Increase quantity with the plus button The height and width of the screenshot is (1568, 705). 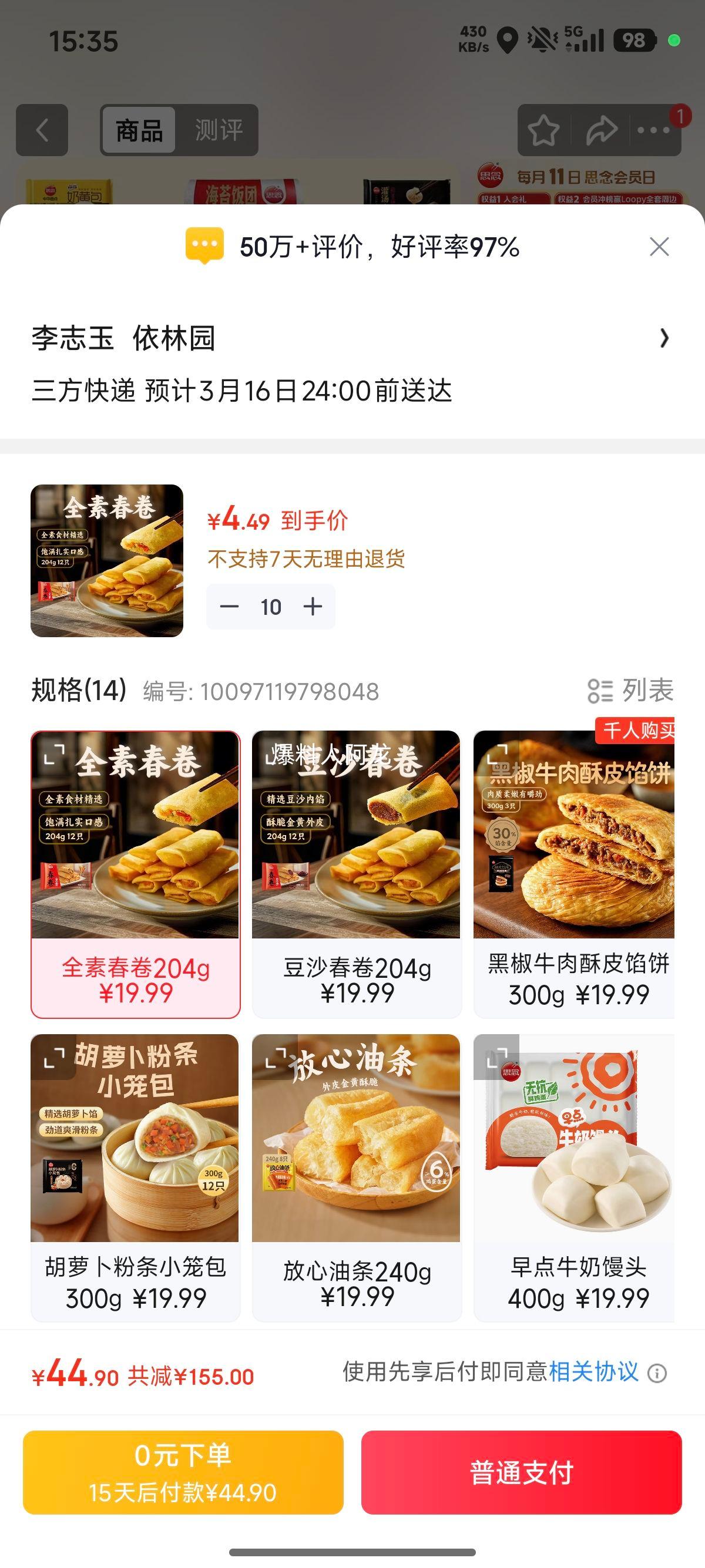[313, 606]
